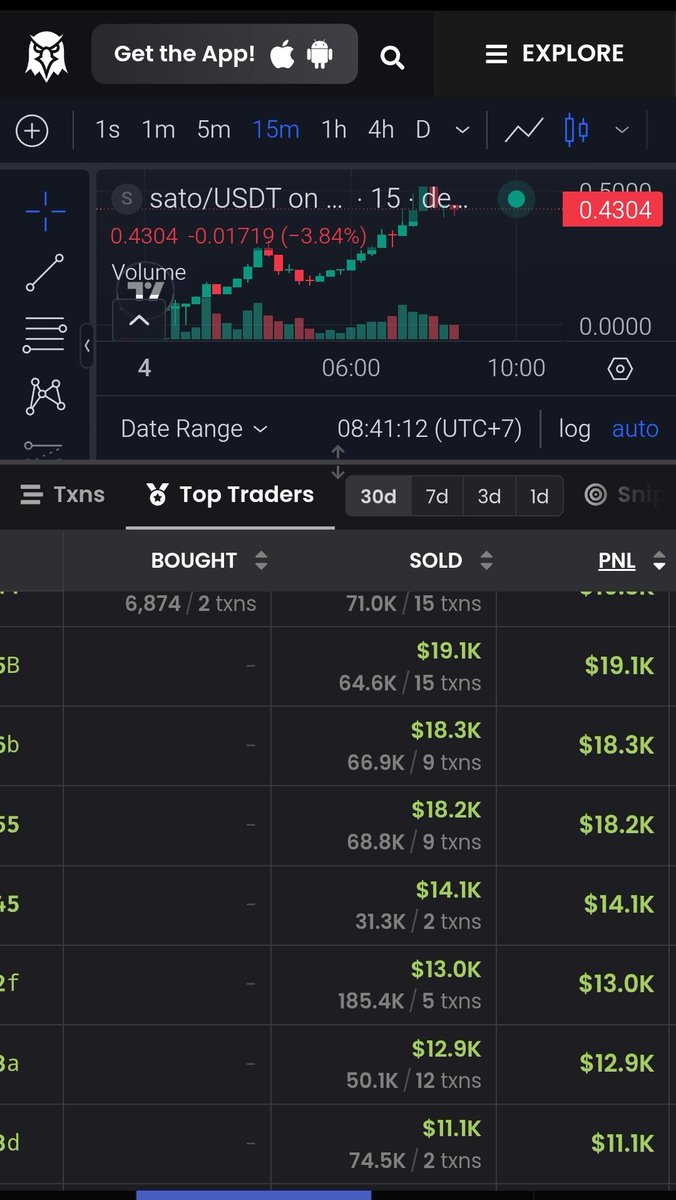Viewport: 676px width, 1200px height.
Task: Select the 5m chart timeframe
Action: coord(213,130)
